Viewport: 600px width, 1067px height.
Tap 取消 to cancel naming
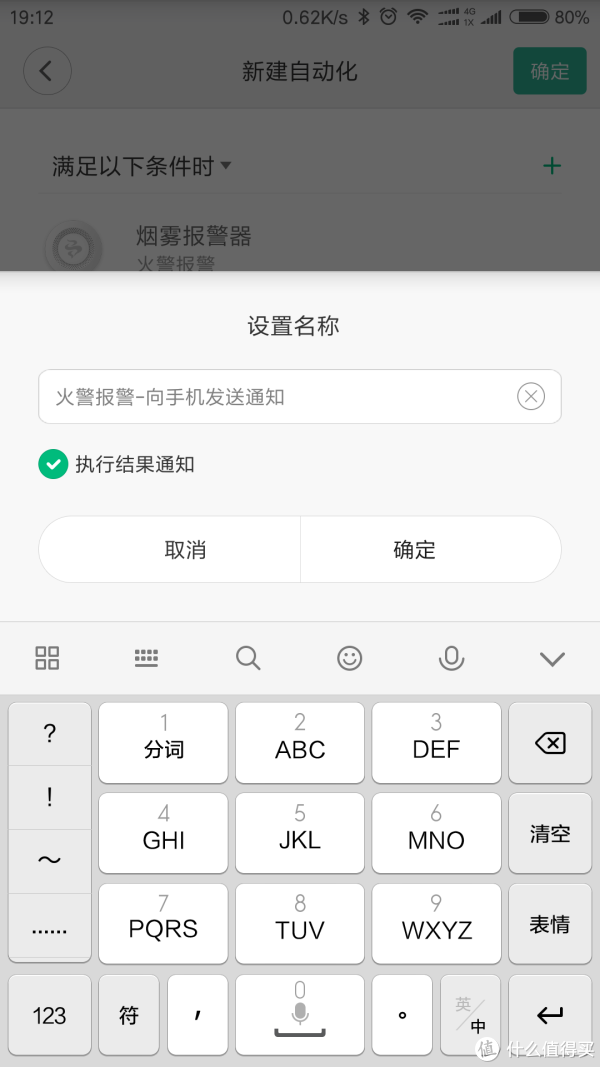(x=185, y=549)
